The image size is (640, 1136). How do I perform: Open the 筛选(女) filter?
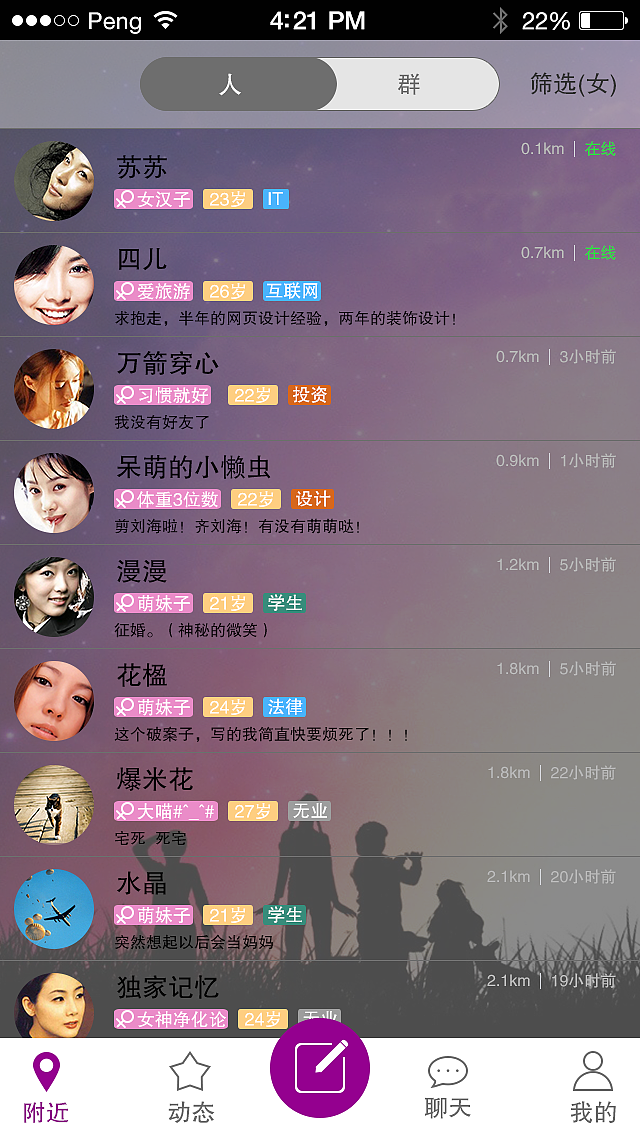pyautogui.click(x=572, y=84)
